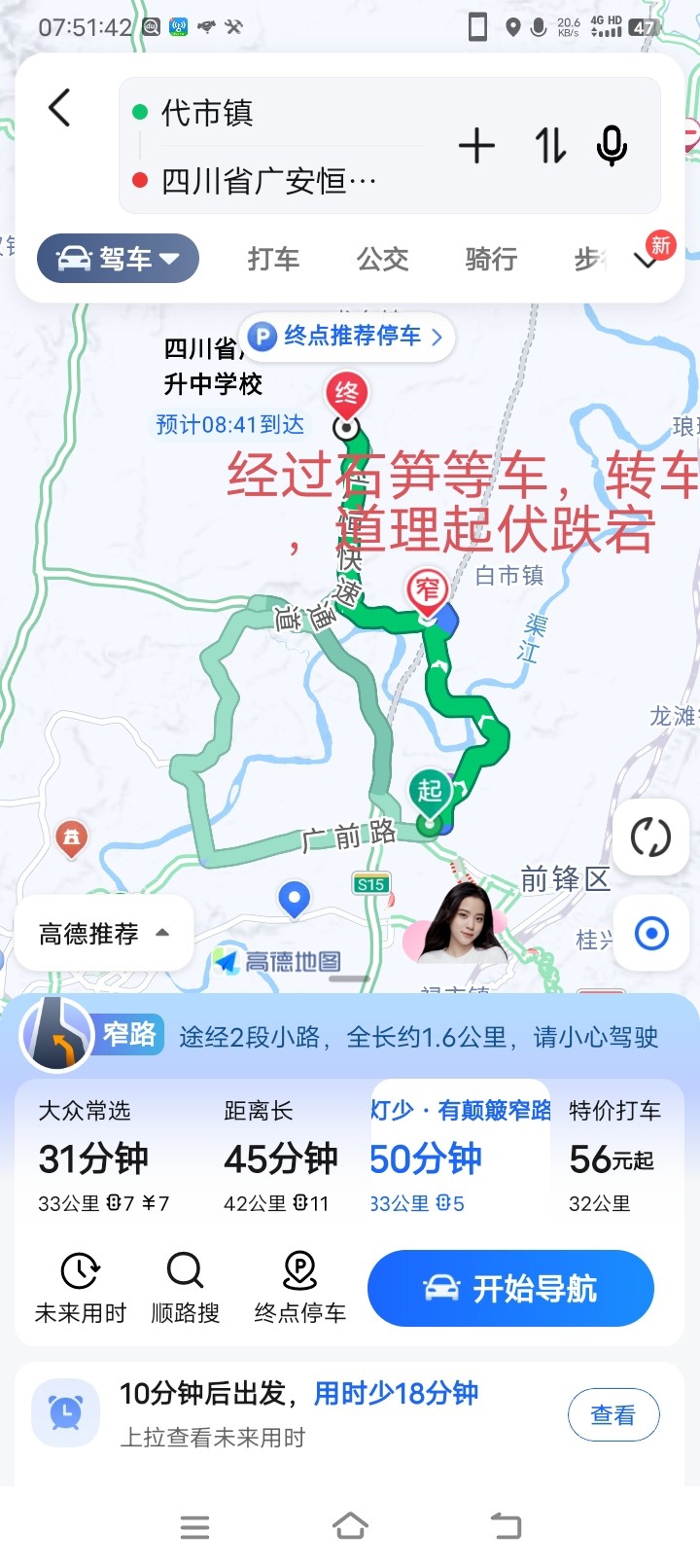
Task: Open the 驾车 driving mode dropdown
Action: coord(118,259)
